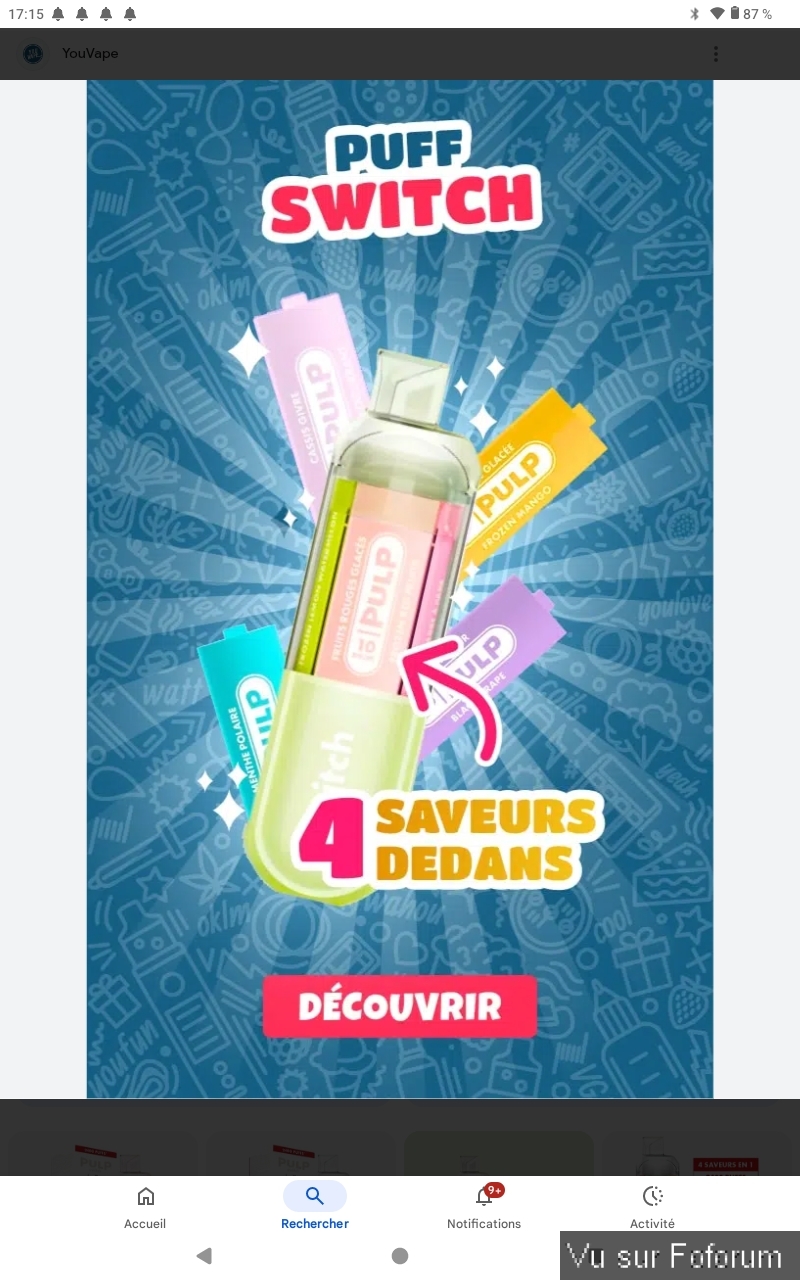This screenshot has height=1280, width=800.
Task: Tap the battery indicator showing 87%
Action: [748, 14]
